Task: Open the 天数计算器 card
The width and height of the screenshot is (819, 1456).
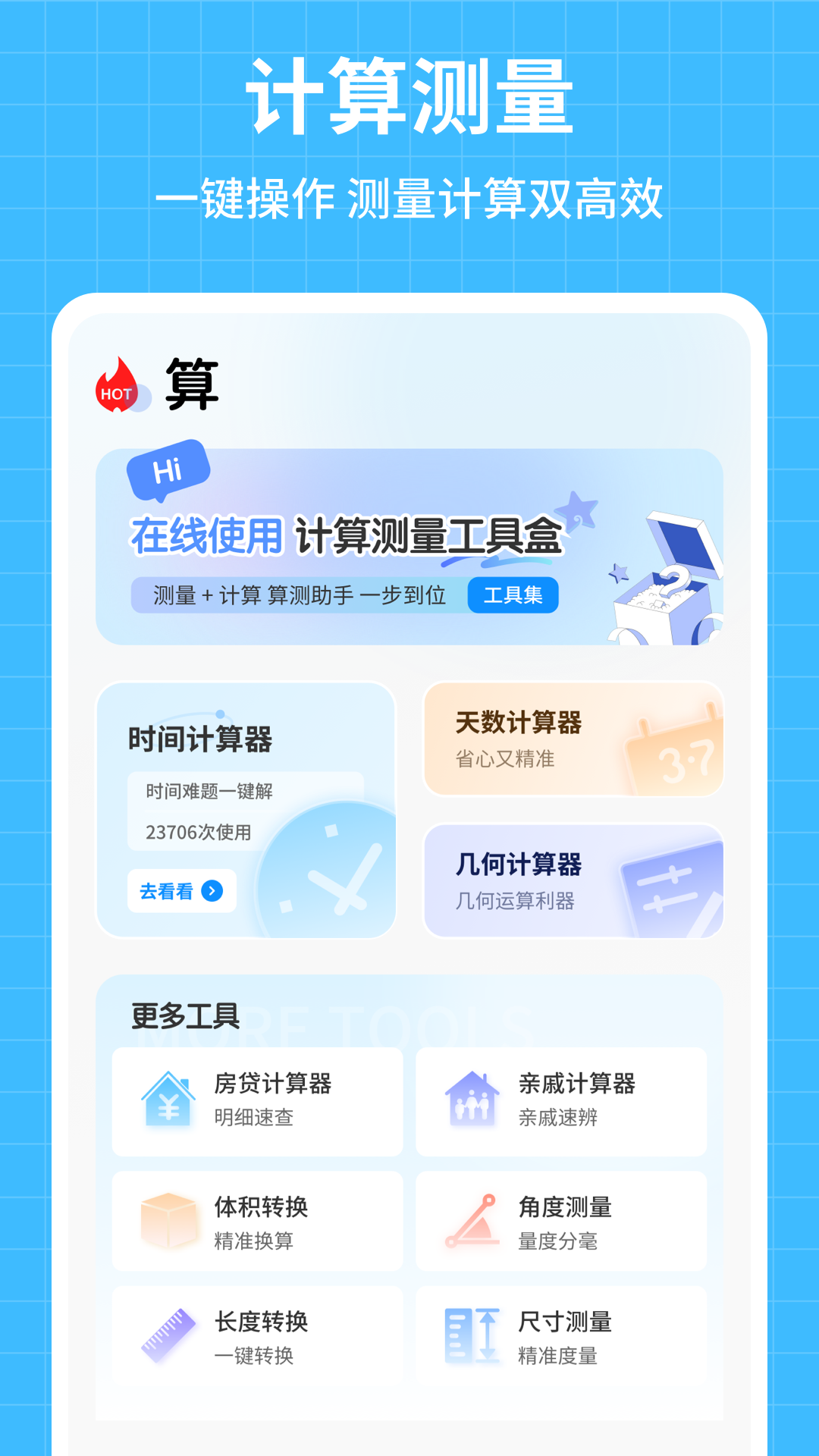Action: coord(573,739)
